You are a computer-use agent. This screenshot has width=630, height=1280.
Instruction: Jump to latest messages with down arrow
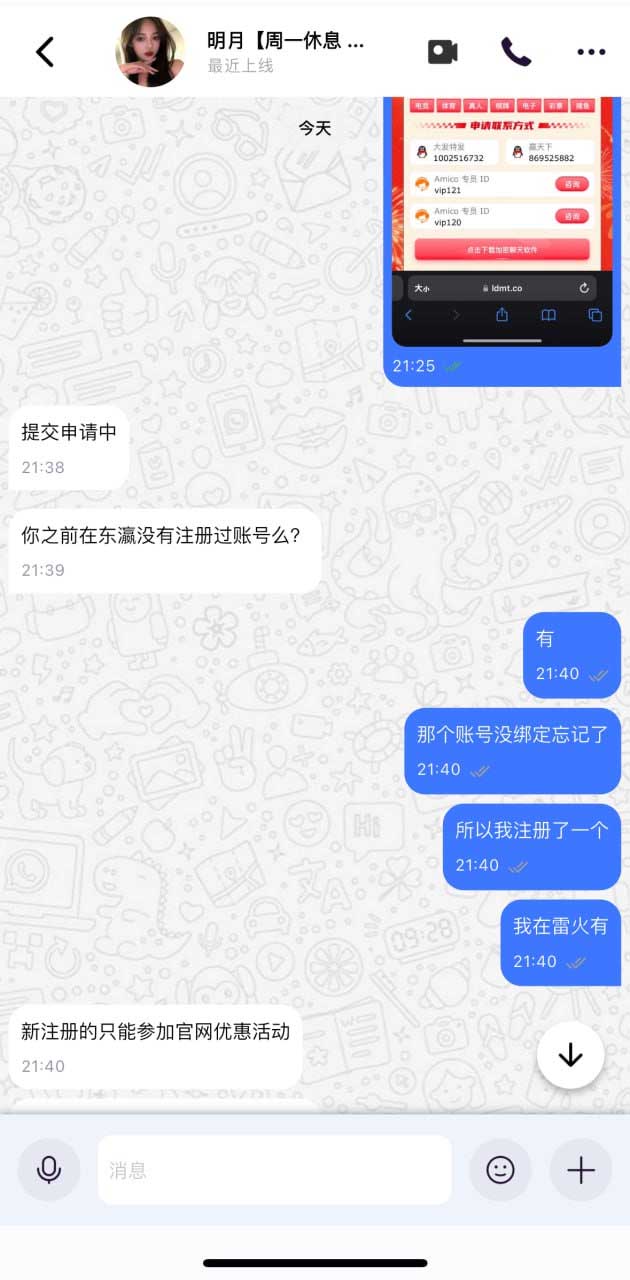click(x=570, y=1055)
